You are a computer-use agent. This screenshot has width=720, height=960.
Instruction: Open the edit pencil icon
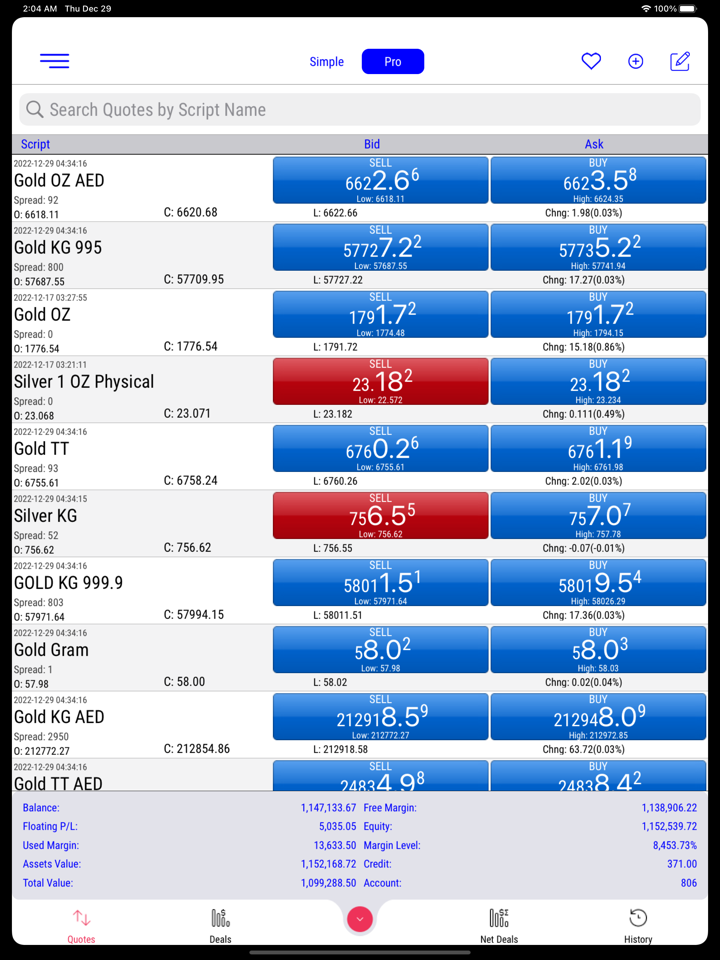click(680, 62)
